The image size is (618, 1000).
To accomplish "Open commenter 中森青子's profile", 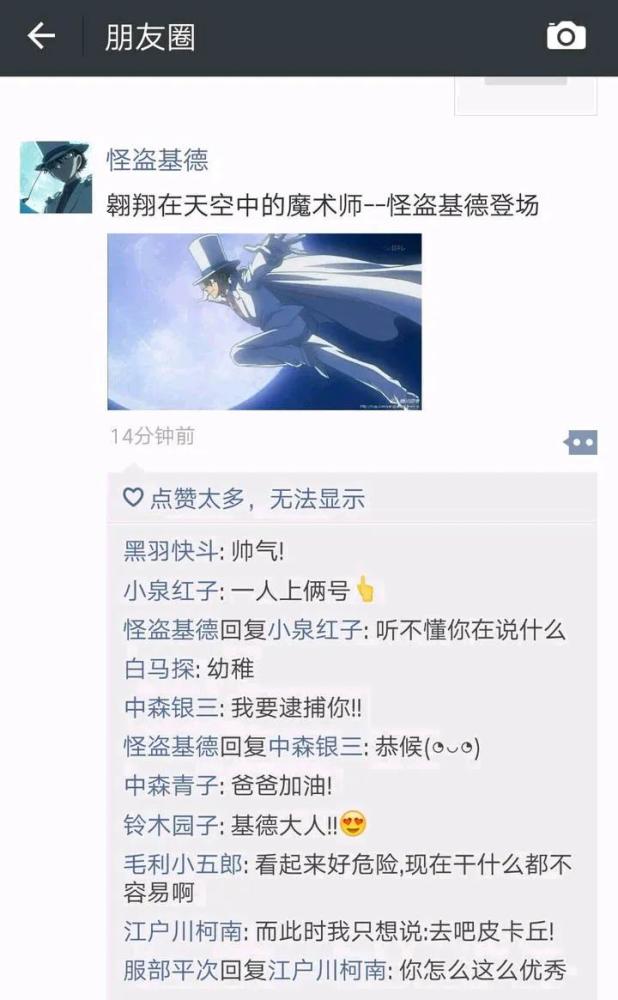I will (x=171, y=786).
